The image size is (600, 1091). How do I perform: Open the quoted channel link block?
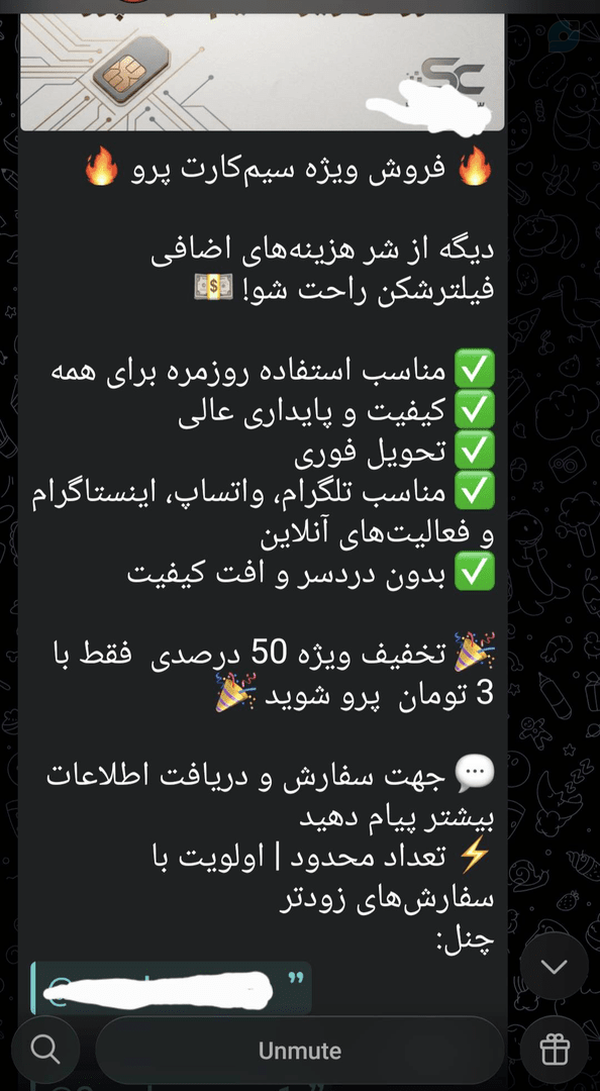pyautogui.click(x=171, y=989)
